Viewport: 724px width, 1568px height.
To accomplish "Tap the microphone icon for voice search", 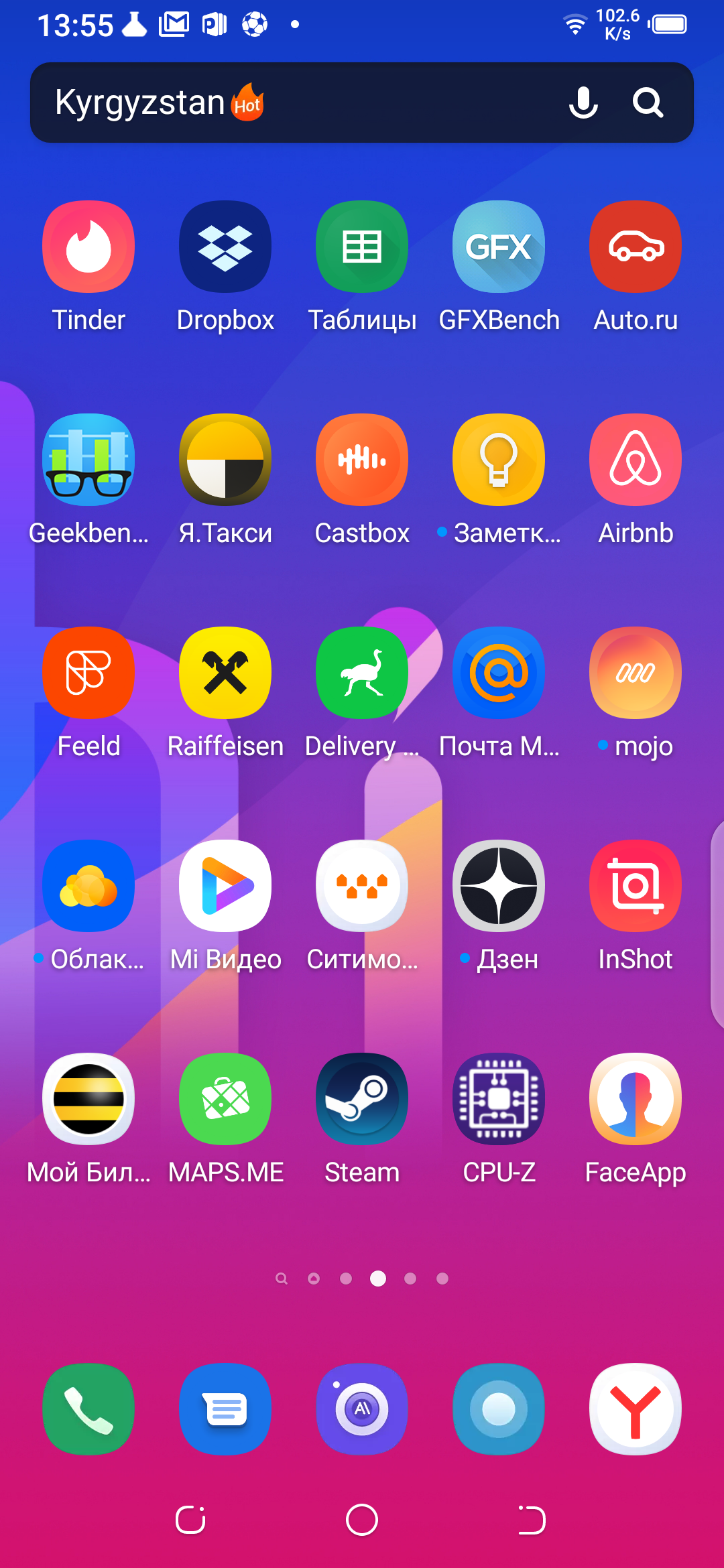I will (x=583, y=103).
